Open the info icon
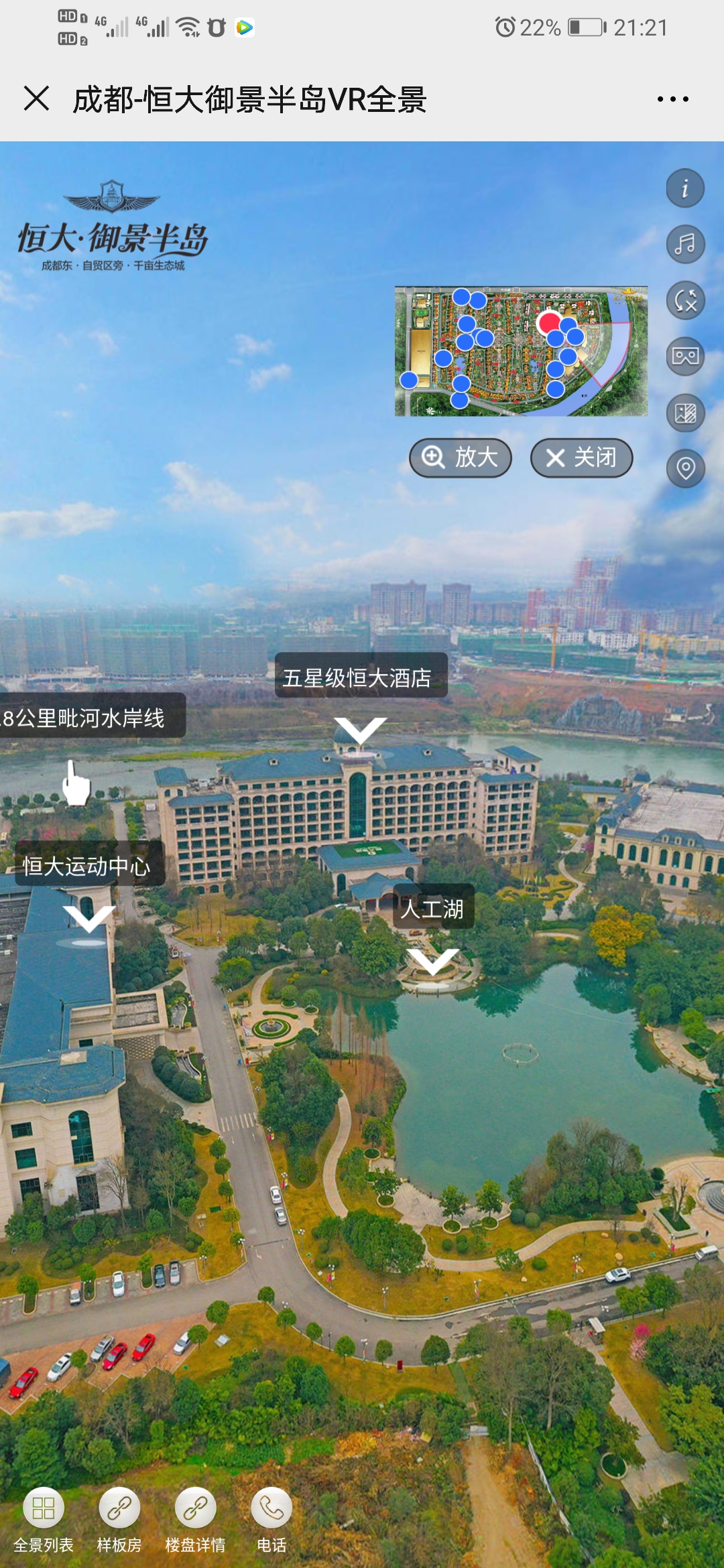The height and width of the screenshot is (1568, 724). [685, 188]
